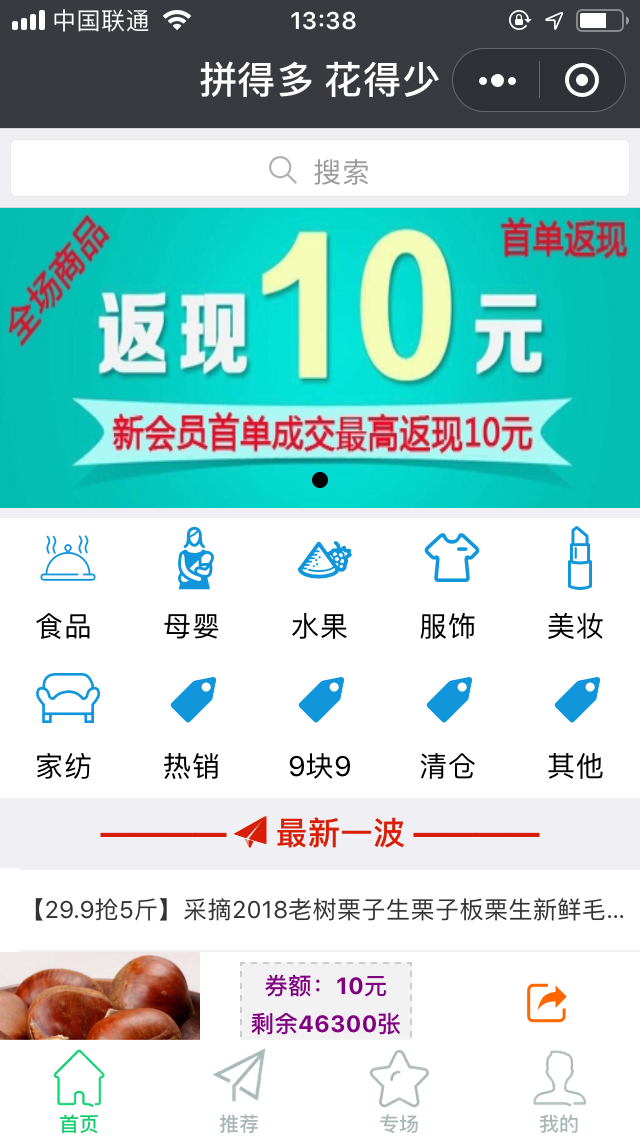640x1136 pixels.
Task: View the 美妆 category
Action: (576, 586)
